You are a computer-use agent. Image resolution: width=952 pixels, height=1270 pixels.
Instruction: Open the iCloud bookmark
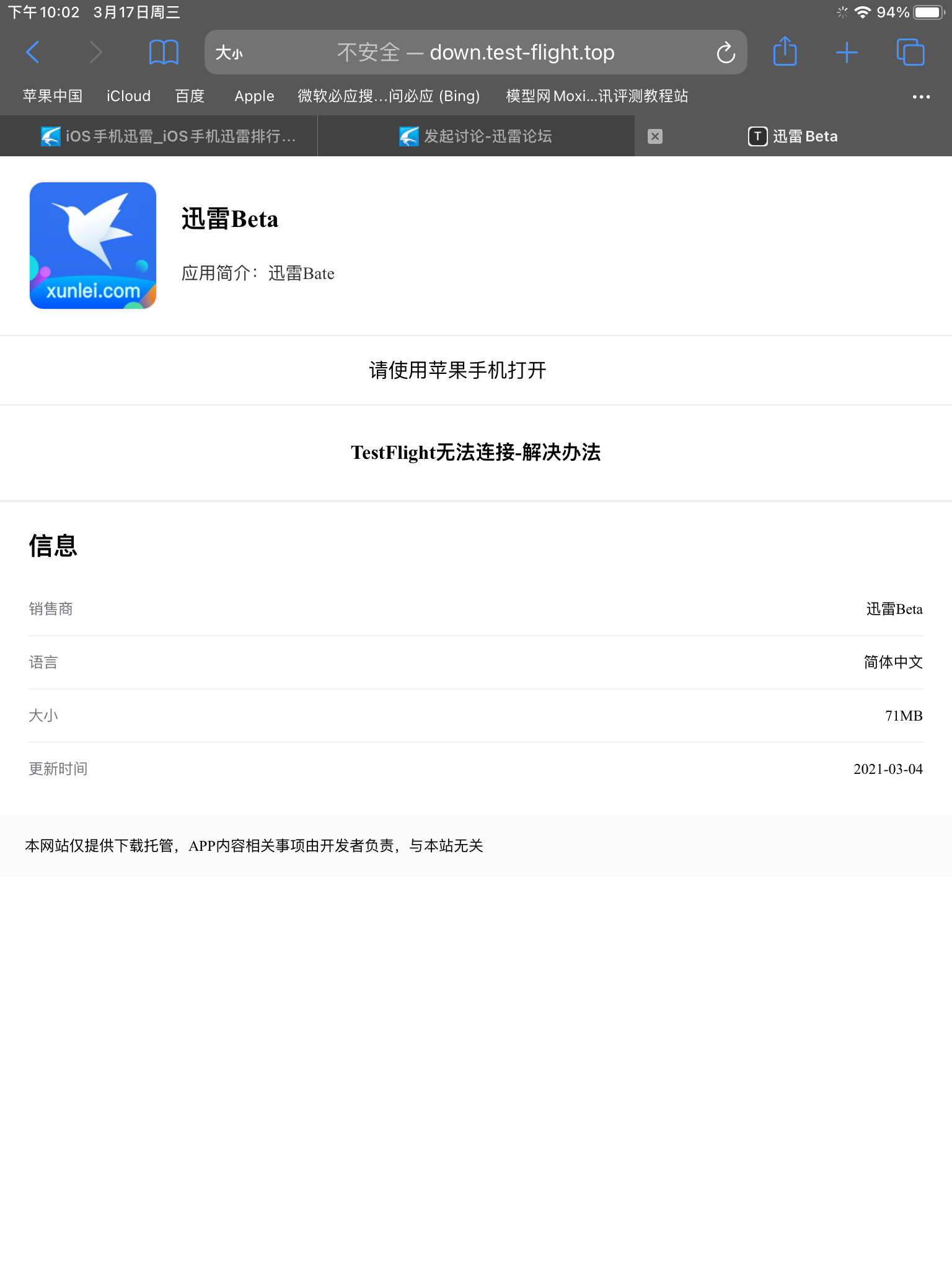point(128,96)
